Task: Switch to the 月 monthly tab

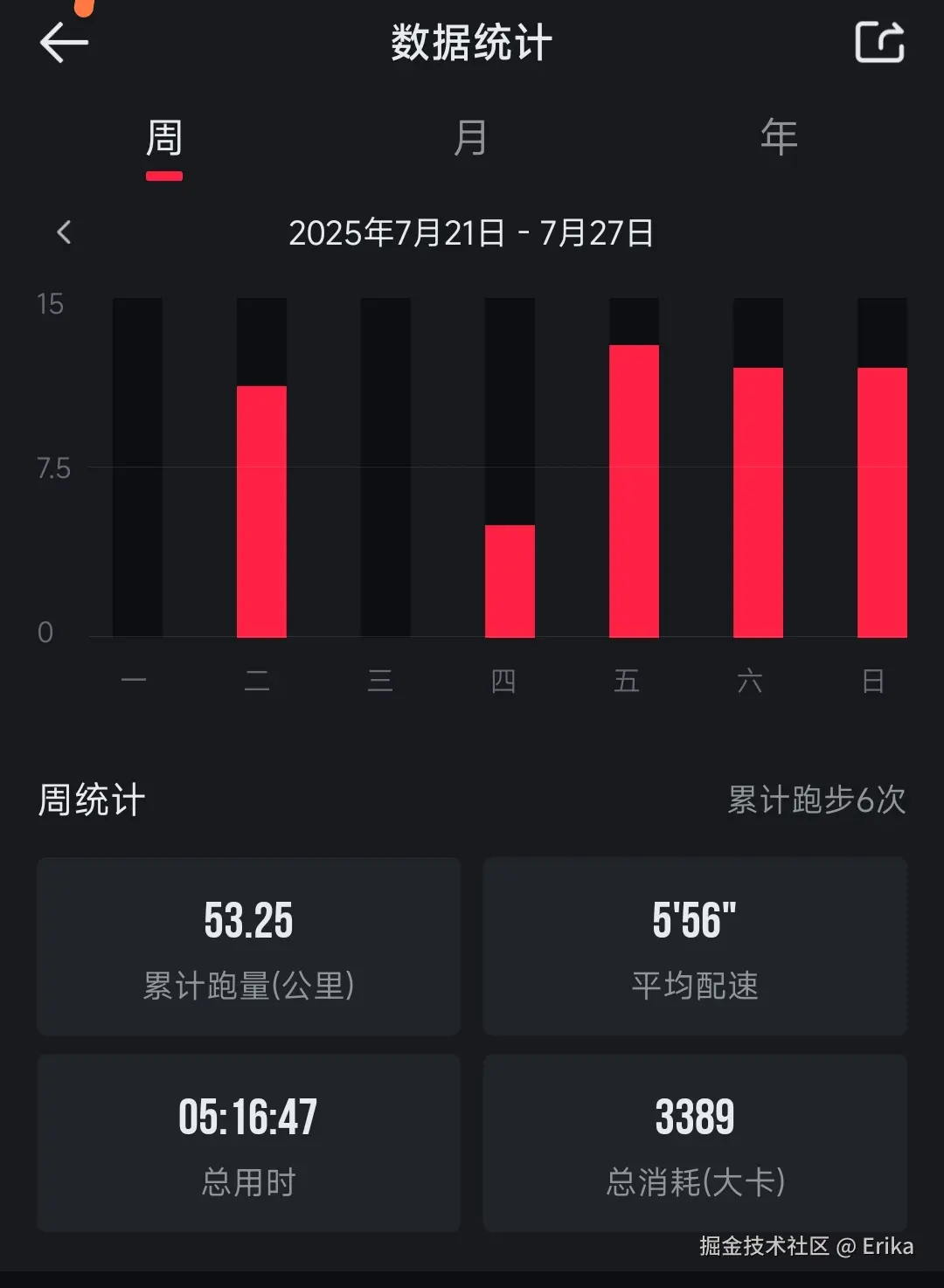Action: (470, 137)
